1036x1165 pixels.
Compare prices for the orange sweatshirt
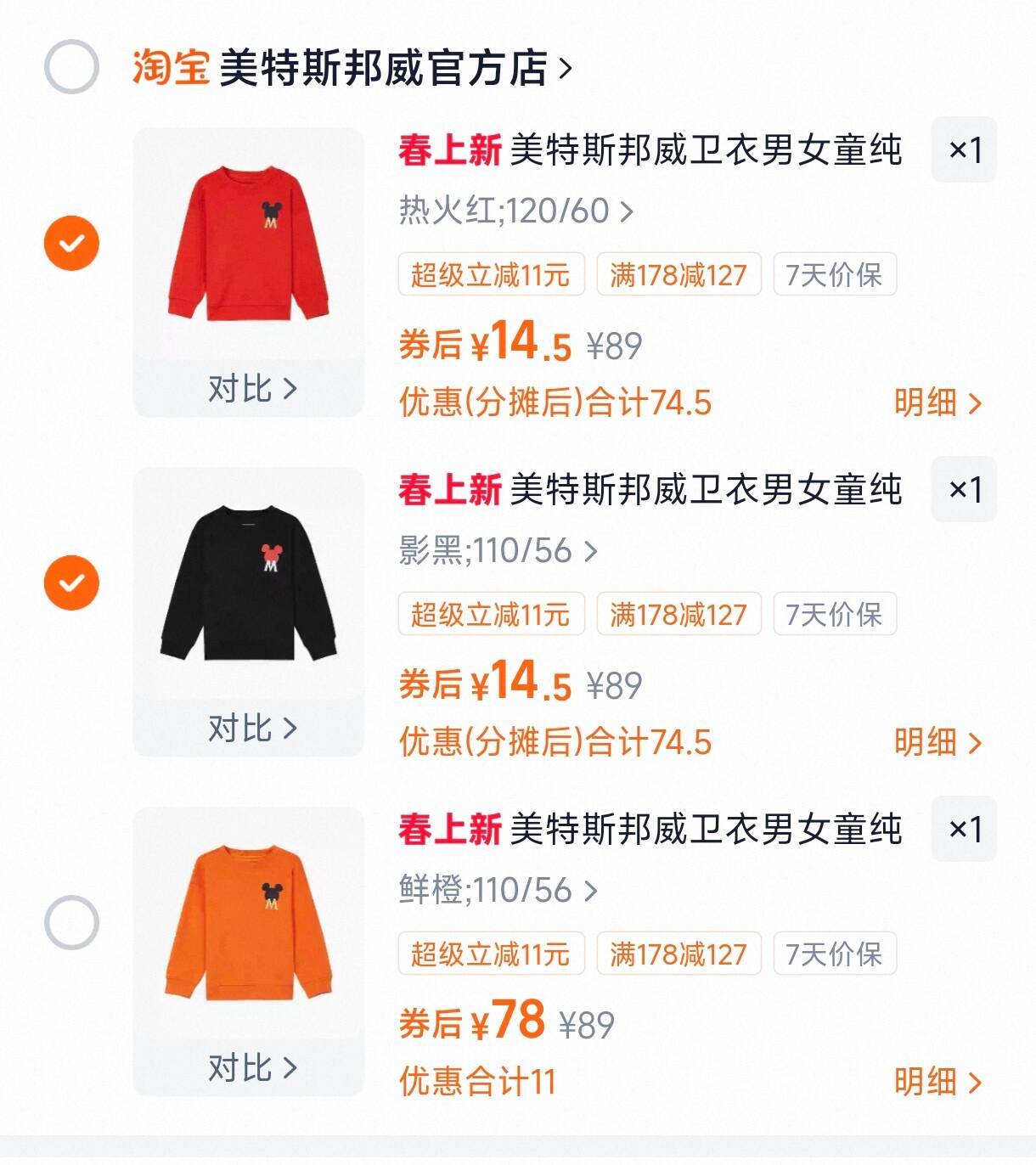point(251,1067)
